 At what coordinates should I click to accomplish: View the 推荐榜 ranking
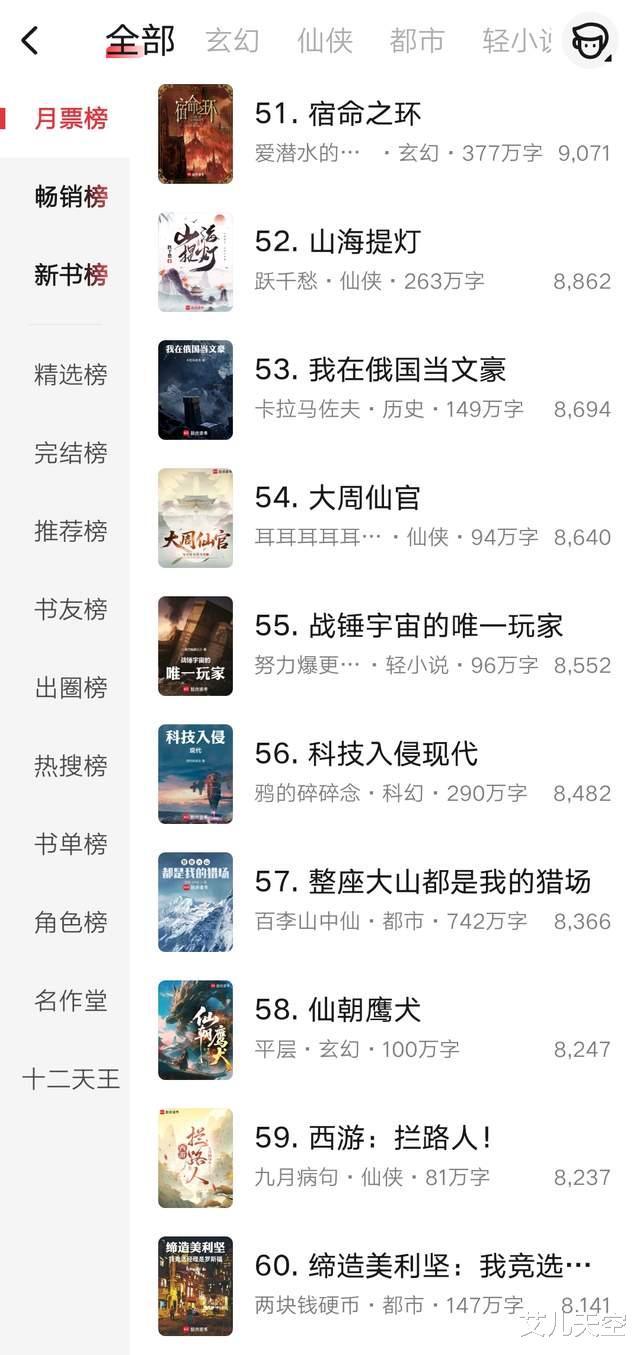[x=71, y=531]
